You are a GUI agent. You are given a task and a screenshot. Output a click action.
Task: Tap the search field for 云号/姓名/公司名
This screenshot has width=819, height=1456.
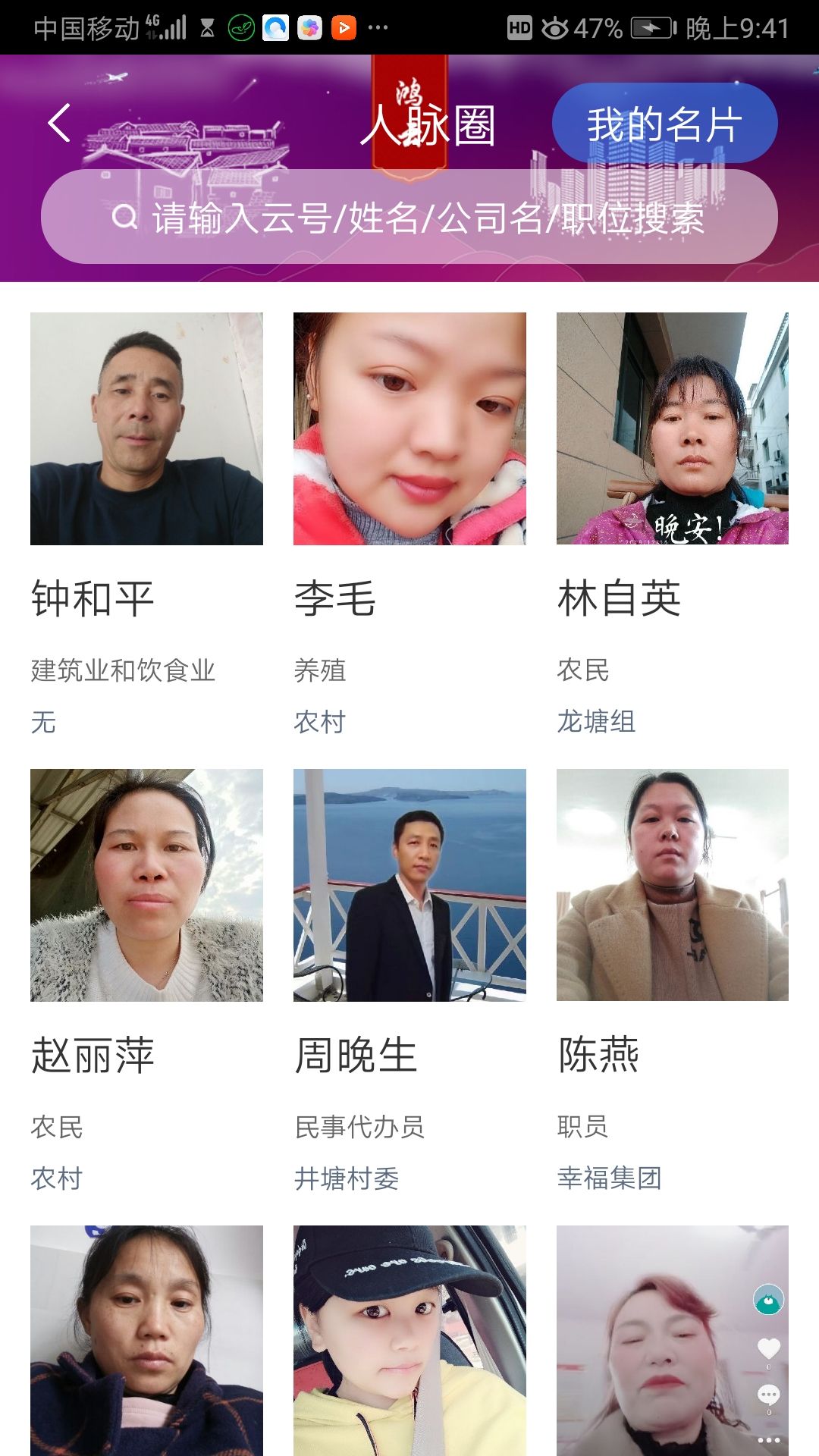click(409, 218)
